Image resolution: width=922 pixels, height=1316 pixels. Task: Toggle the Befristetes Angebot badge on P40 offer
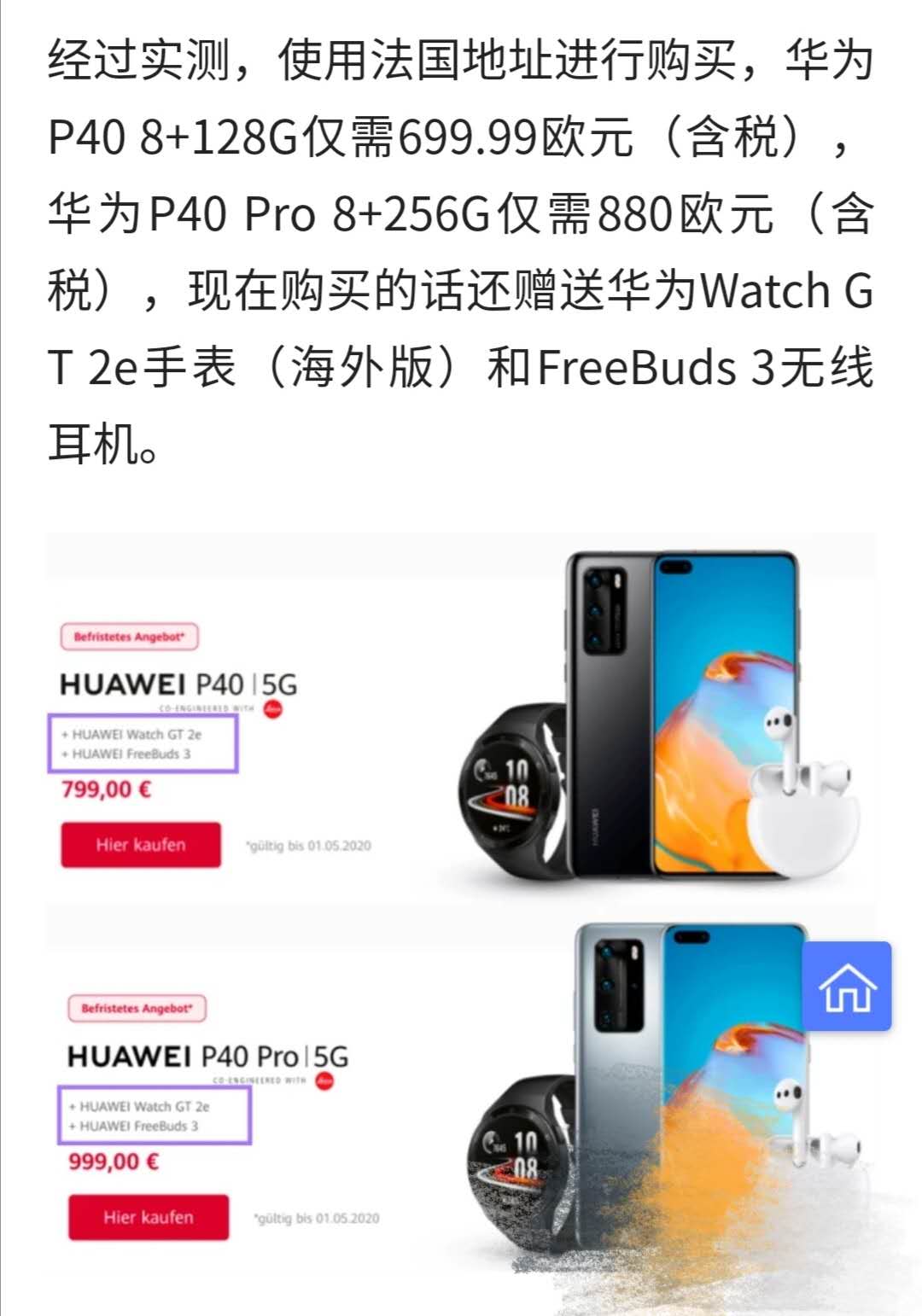point(130,636)
